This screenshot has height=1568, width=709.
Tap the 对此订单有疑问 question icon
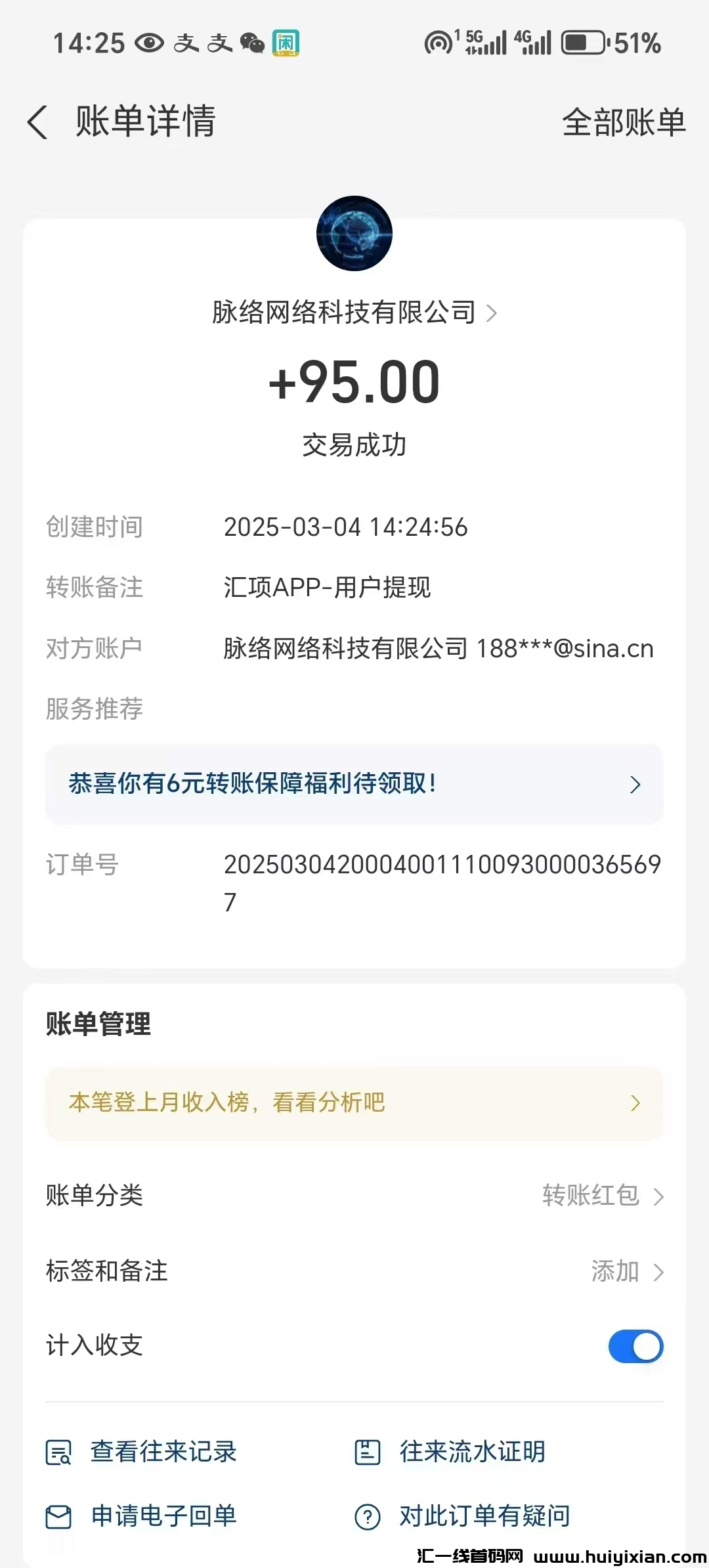pos(368,1517)
